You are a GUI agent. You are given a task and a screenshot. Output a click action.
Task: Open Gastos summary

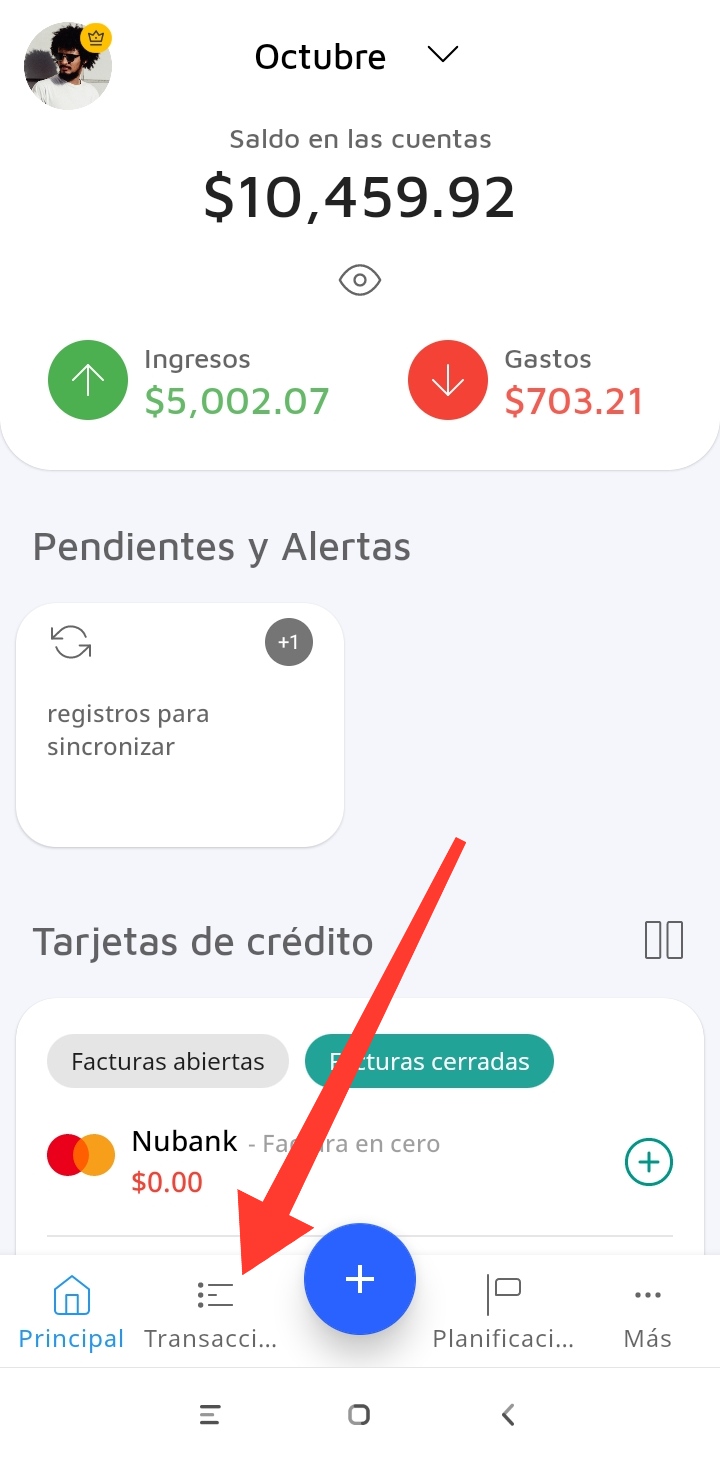(x=527, y=382)
